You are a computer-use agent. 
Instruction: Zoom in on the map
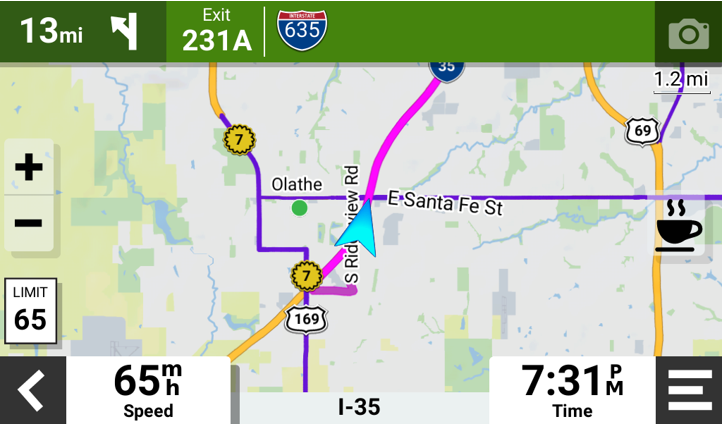click(28, 168)
